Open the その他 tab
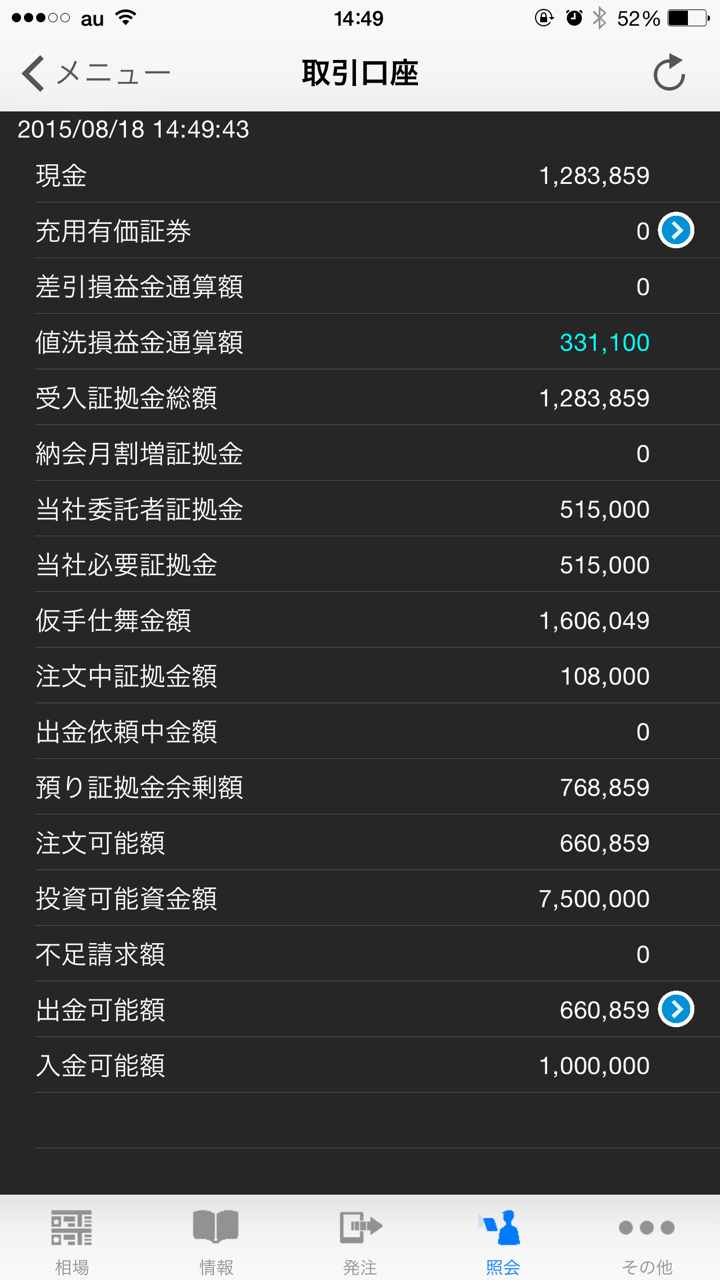The height and width of the screenshot is (1280, 720). [x=647, y=1240]
